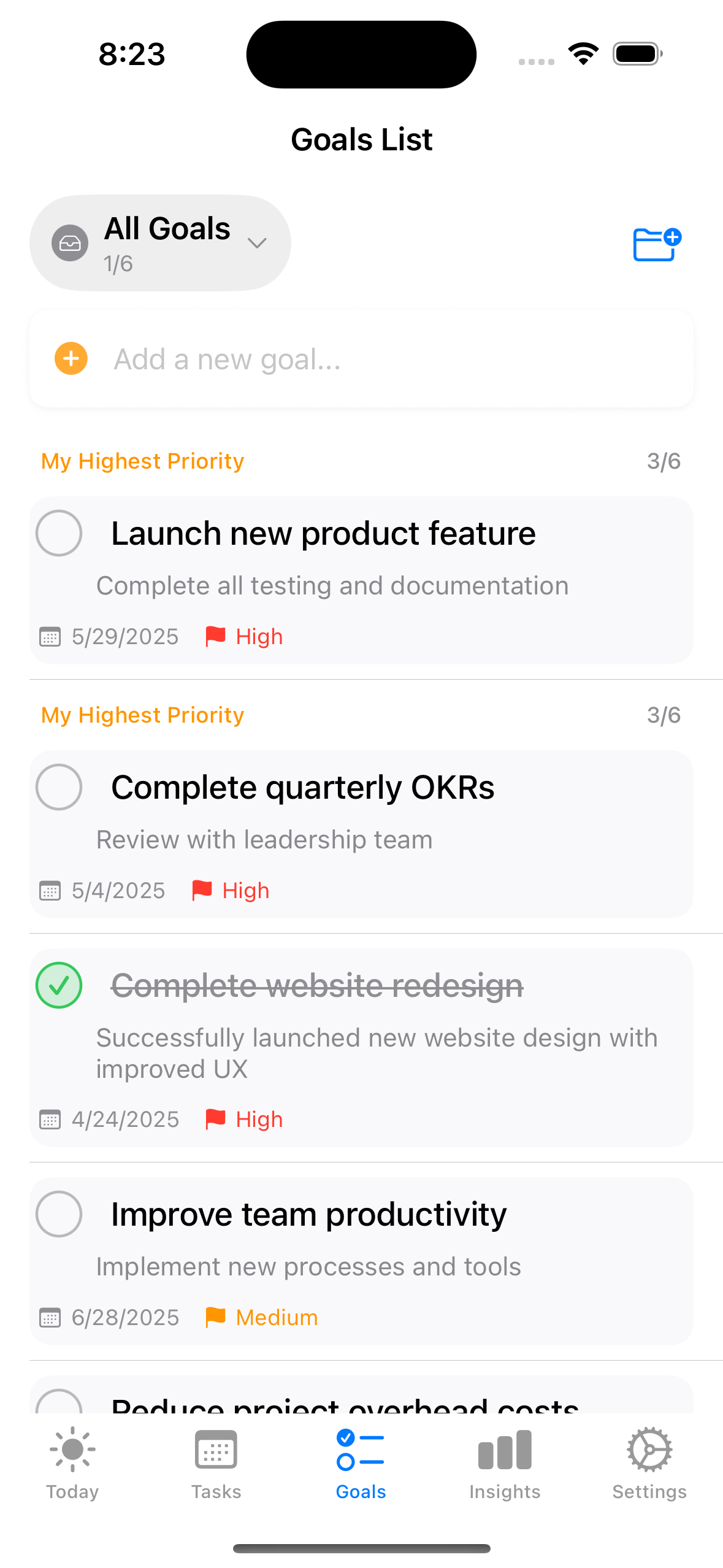Viewport: 723px width, 1568px height.
Task: Go to the Insights tab
Action: tap(505, 1463)
